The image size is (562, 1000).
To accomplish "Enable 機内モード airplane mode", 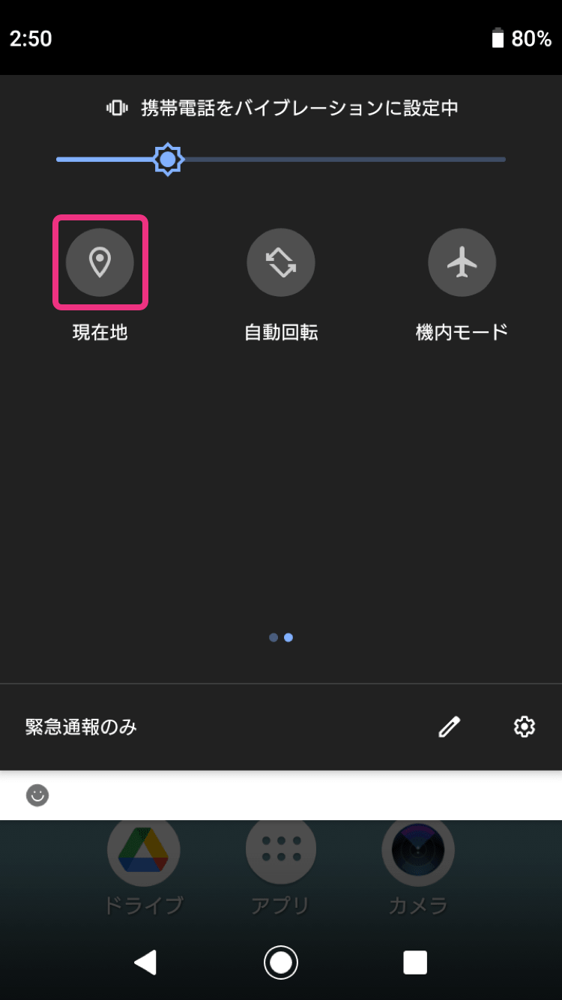I will [x=462, y=262].
